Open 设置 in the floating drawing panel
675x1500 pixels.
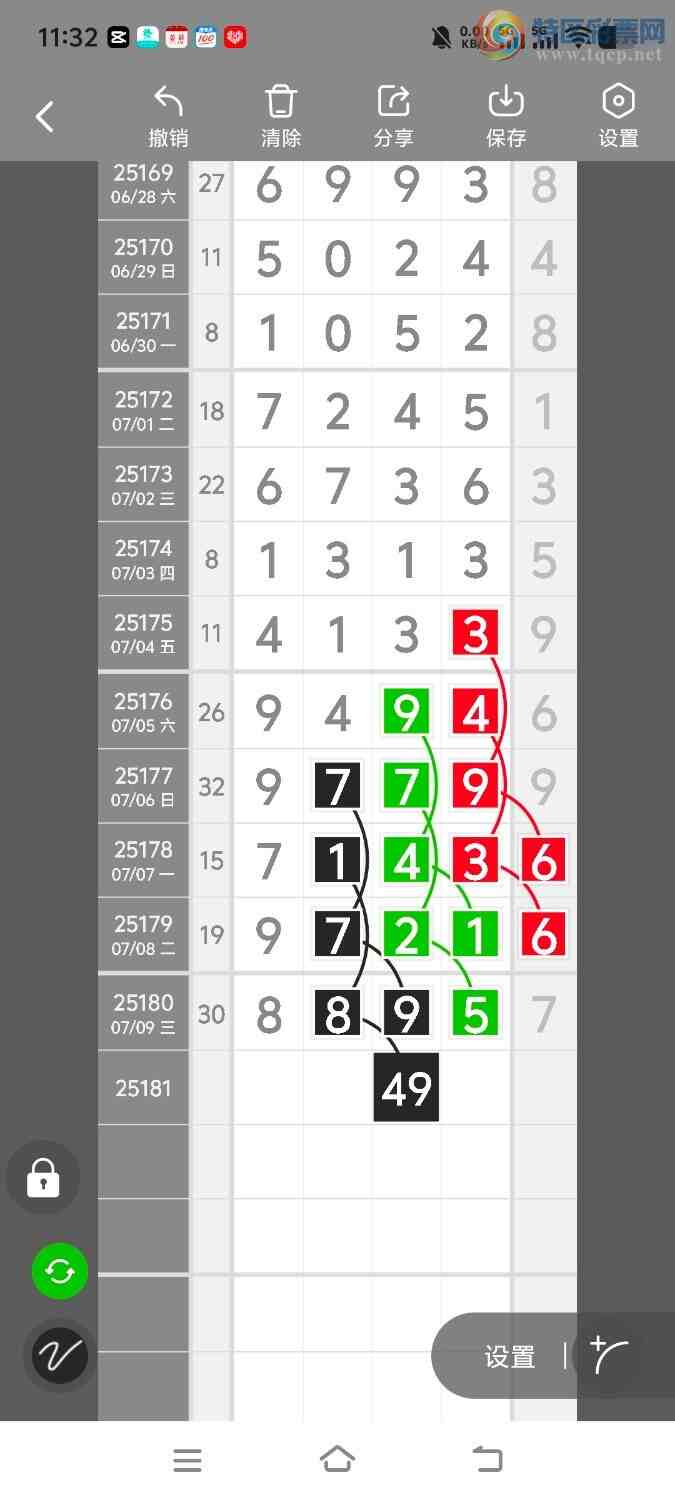(x=510, y=1357)
